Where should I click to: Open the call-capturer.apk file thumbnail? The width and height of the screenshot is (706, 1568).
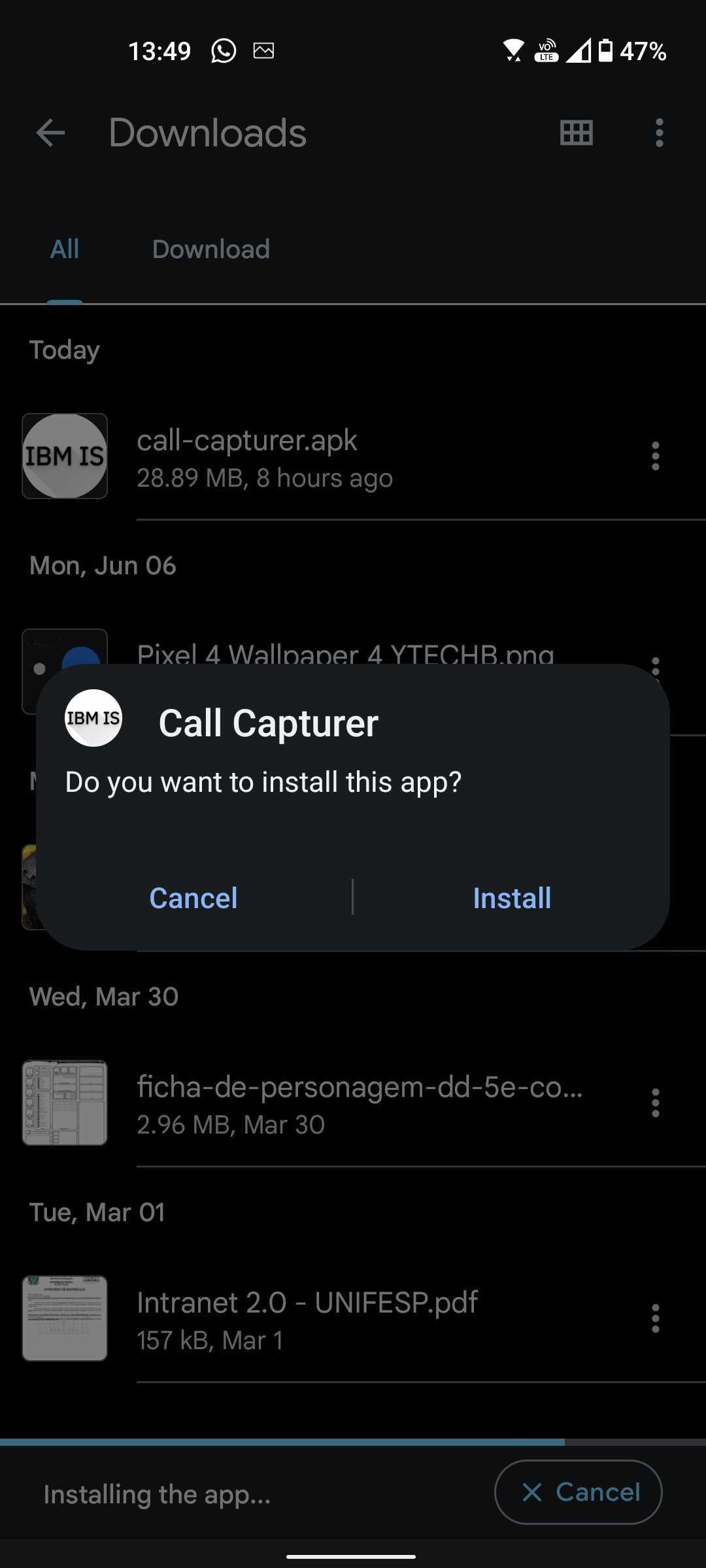coord(65,456)
